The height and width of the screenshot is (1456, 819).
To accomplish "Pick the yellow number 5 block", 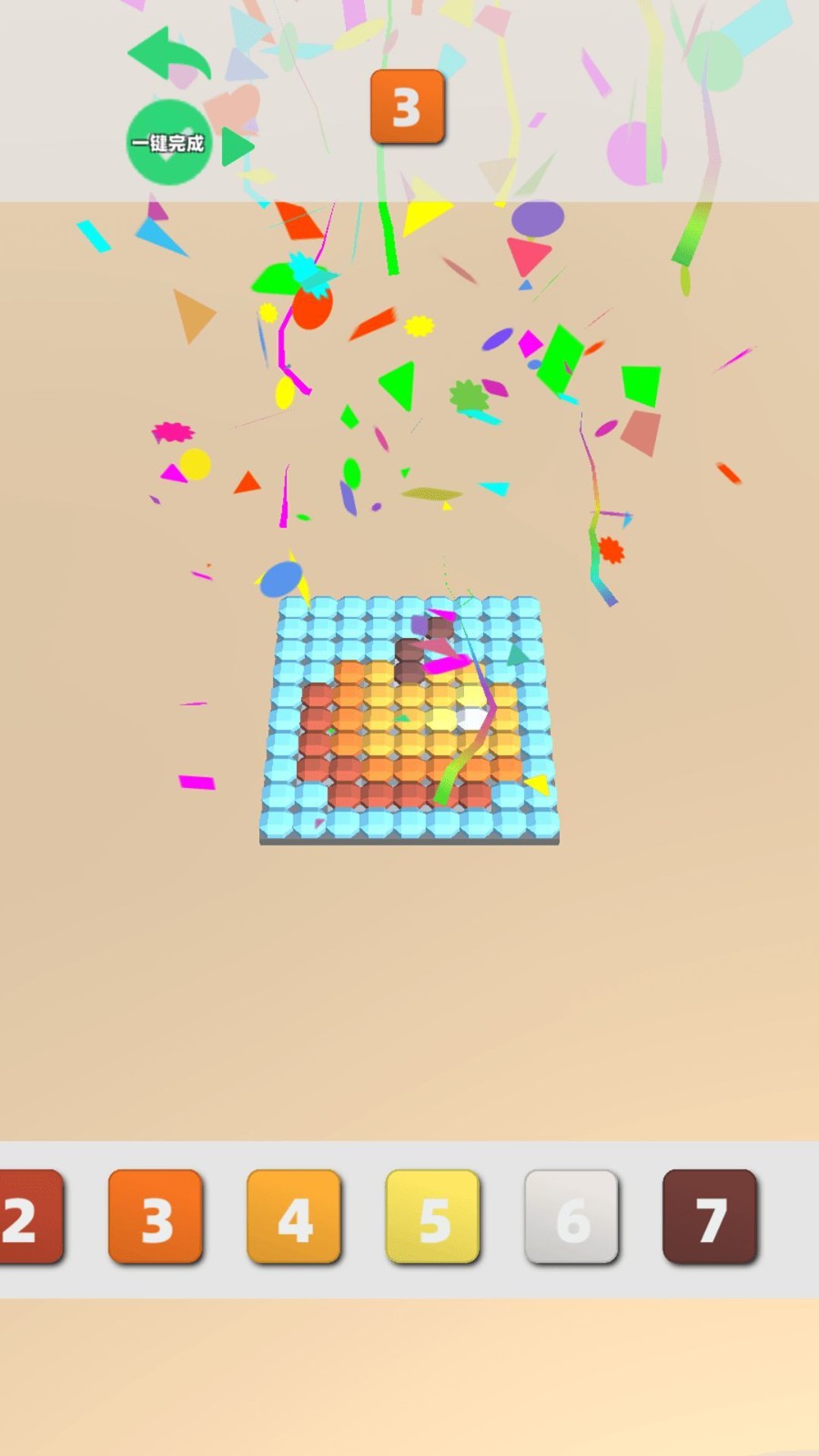I will click(433, 1217).
